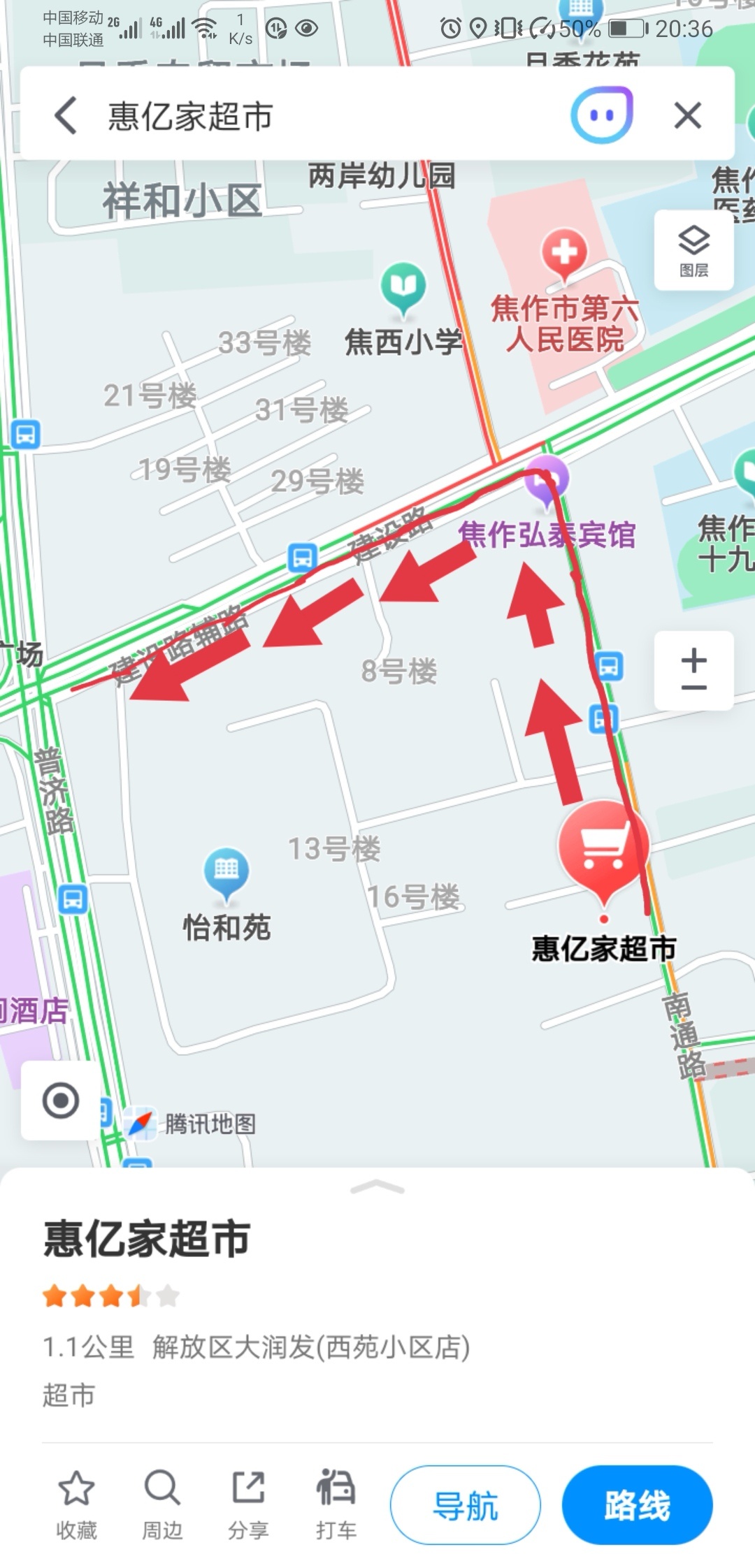
Task: Open the 图层 map layers button
Action: (693, 250)
